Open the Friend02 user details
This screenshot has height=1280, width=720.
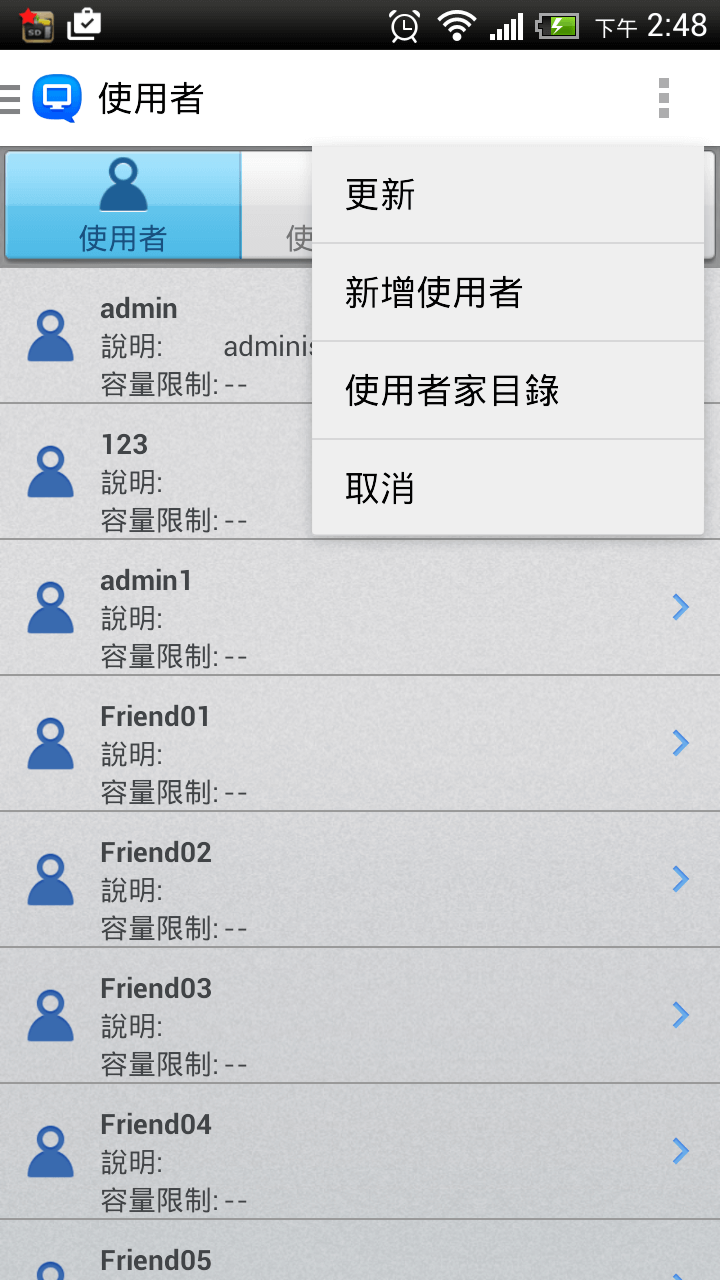click(360, 880)
